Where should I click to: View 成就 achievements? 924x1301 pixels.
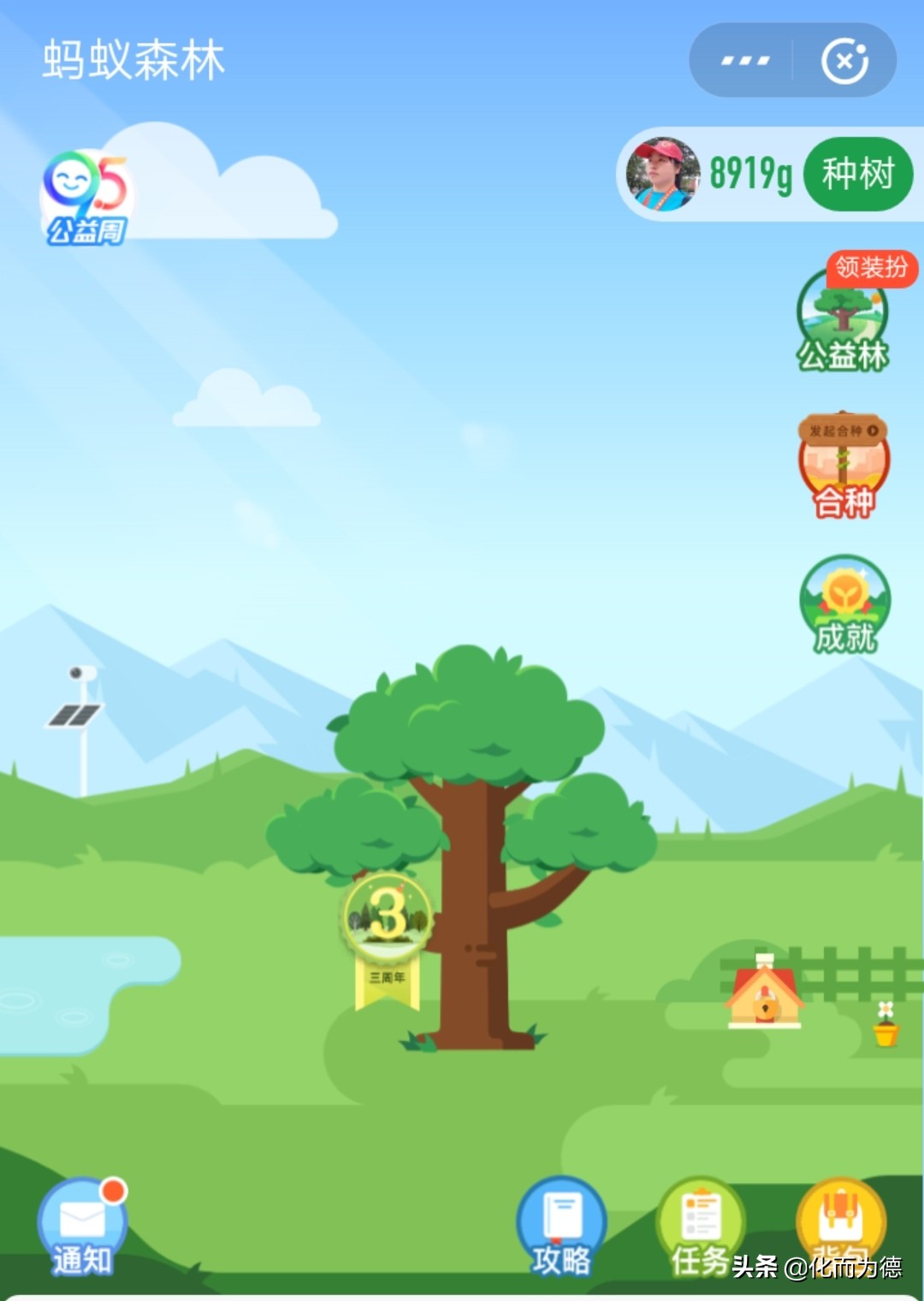click(x=844, y=605)
